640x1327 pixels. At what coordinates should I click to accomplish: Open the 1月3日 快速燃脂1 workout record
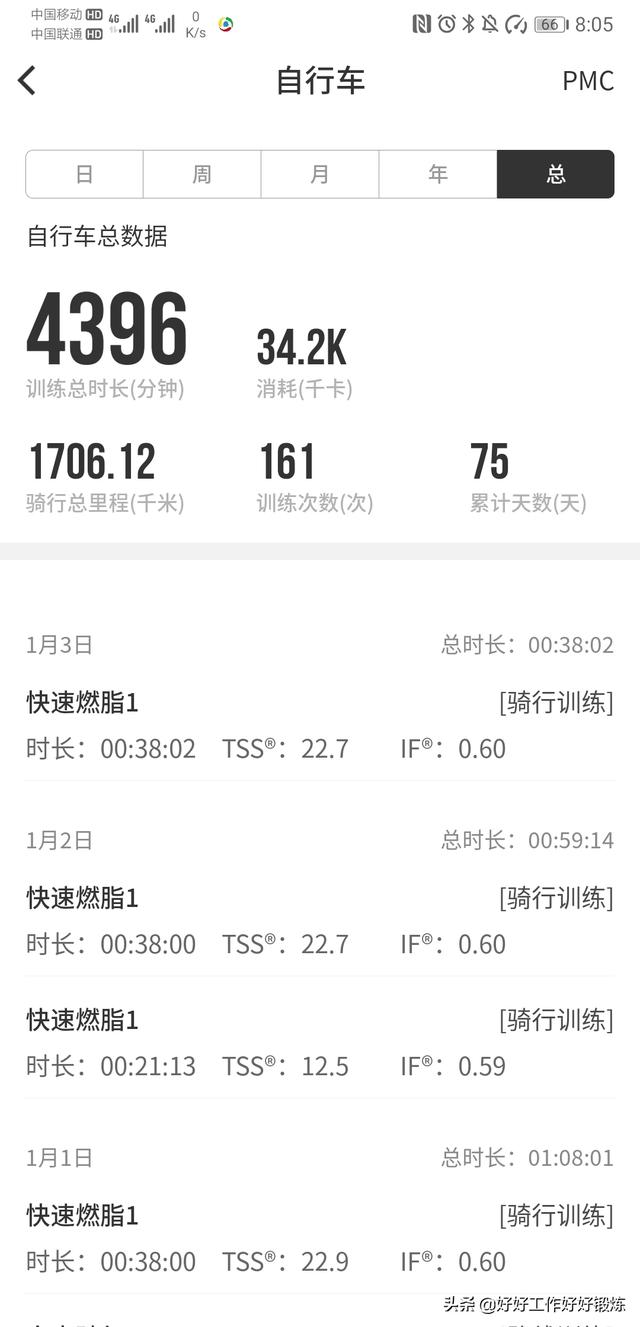320,726
